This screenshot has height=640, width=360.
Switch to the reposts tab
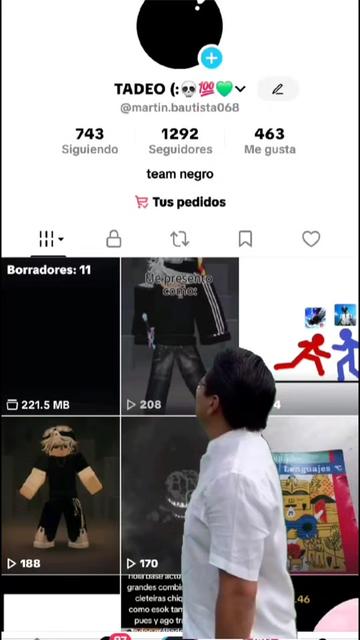pyautogui.click(x=180, y=239)
